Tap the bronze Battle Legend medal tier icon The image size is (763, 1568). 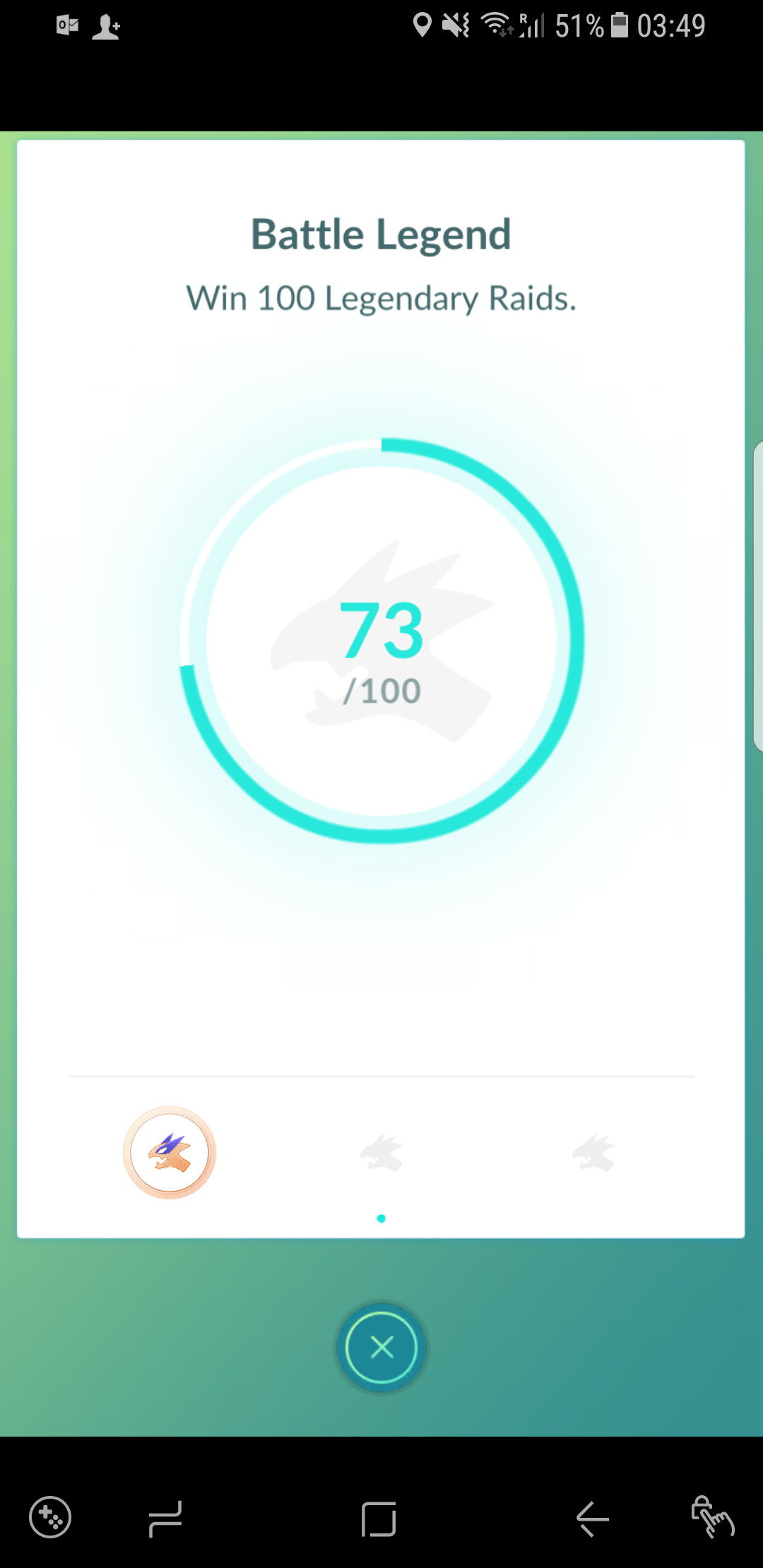[x=170, y=1153]
